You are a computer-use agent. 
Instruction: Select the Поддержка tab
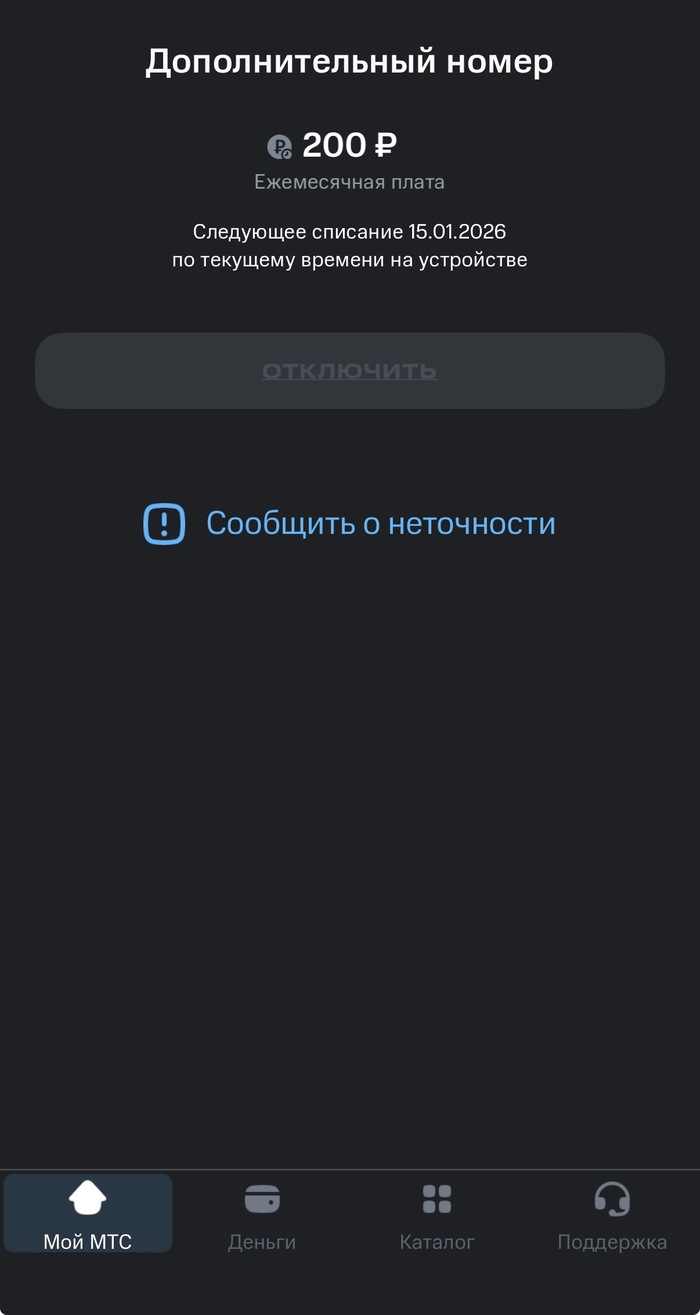[611, 1214]
